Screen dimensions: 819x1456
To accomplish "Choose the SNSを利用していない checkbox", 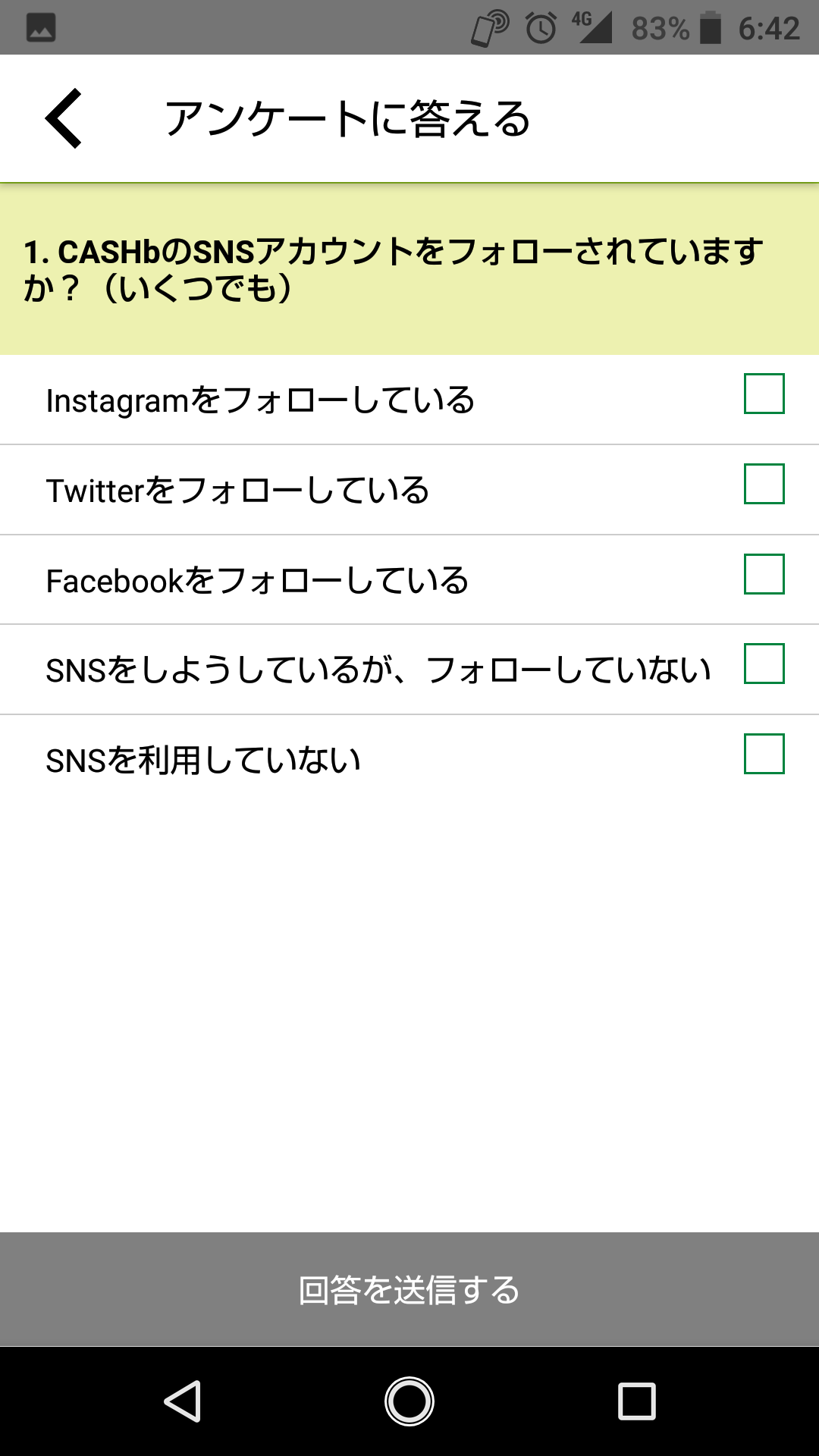I will click(x=764, y=754).
